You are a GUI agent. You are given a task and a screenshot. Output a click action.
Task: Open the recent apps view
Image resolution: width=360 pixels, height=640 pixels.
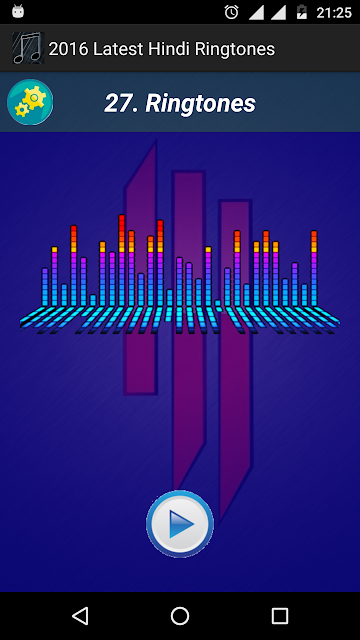[280, 616]
